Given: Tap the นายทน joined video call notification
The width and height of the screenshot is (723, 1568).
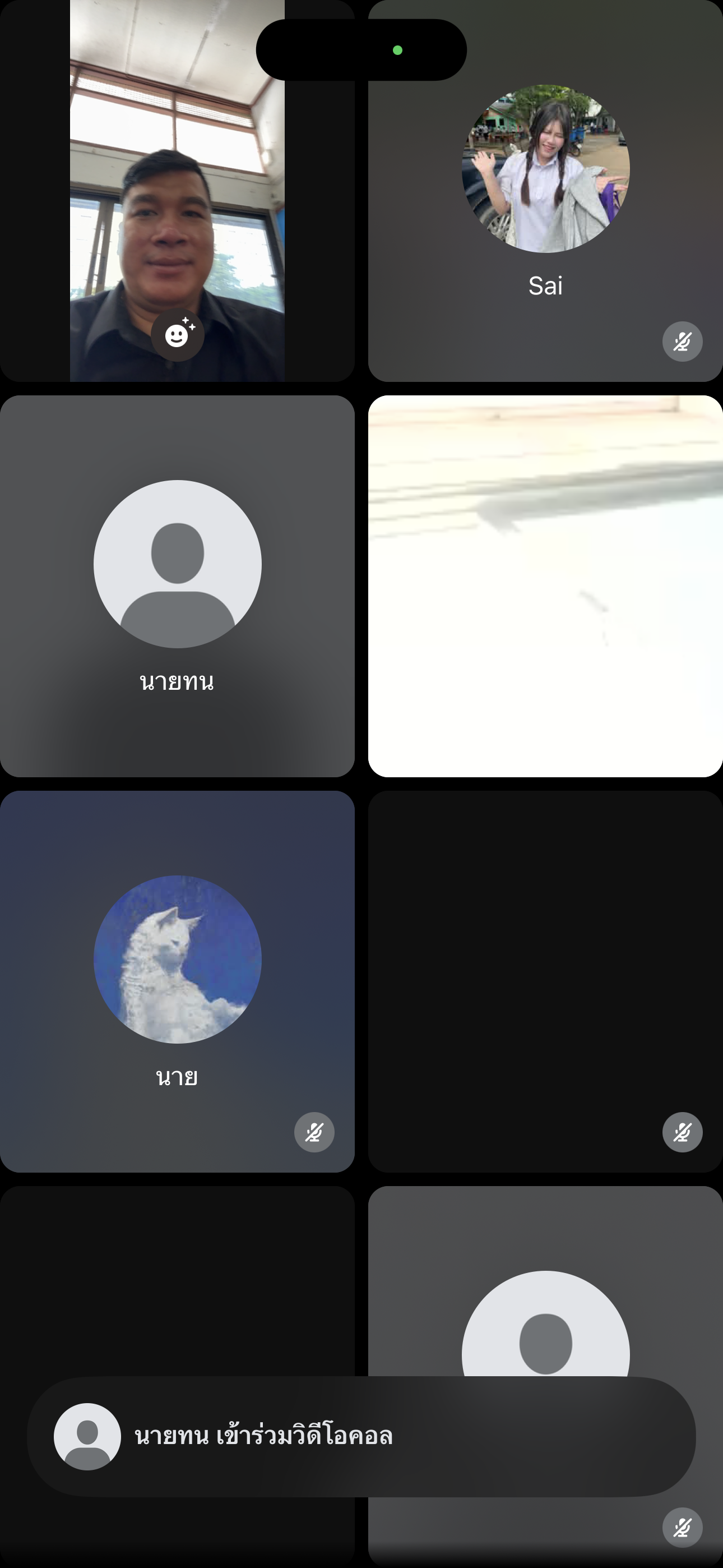Looking at the screenshot, I should pos(361,1437).
